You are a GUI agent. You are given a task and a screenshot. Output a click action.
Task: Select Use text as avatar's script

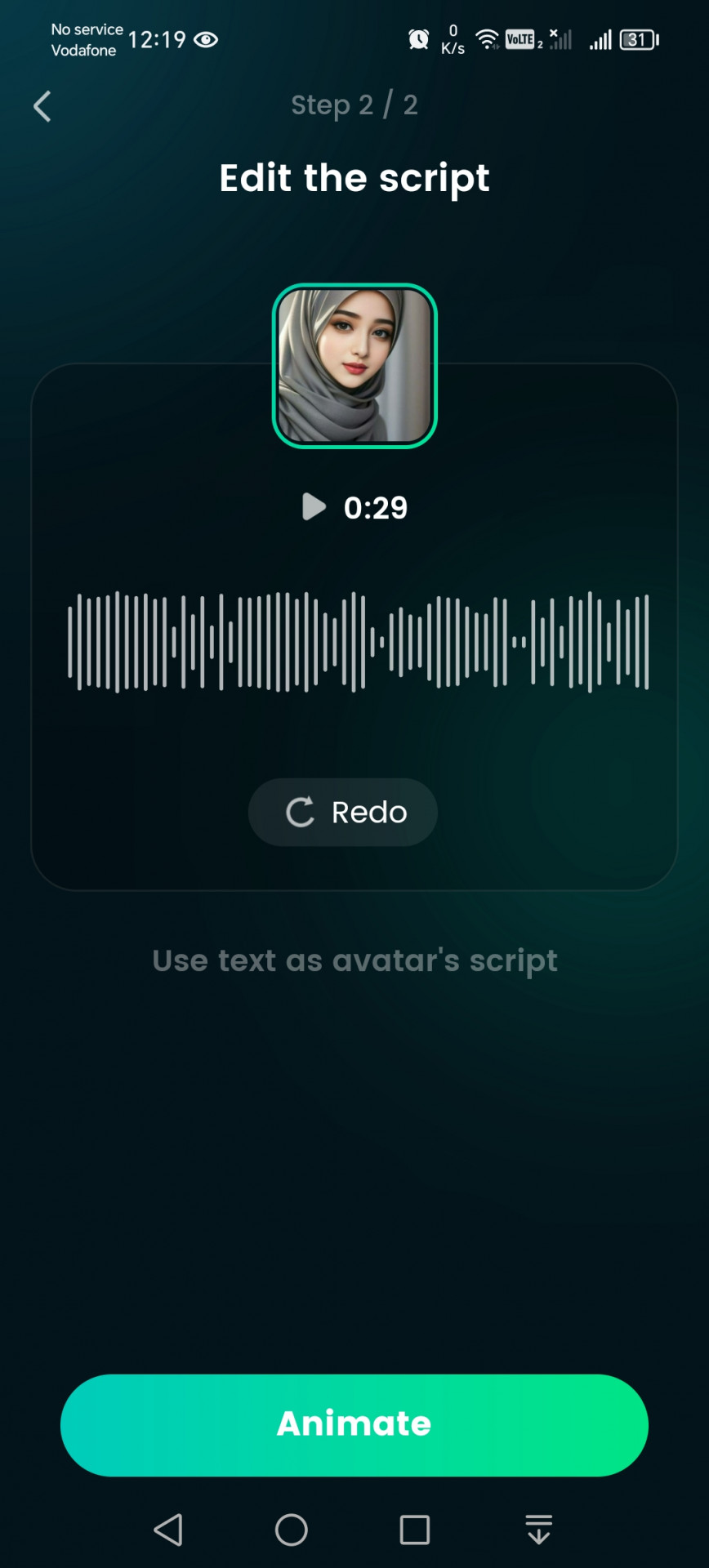click(354, 960)
